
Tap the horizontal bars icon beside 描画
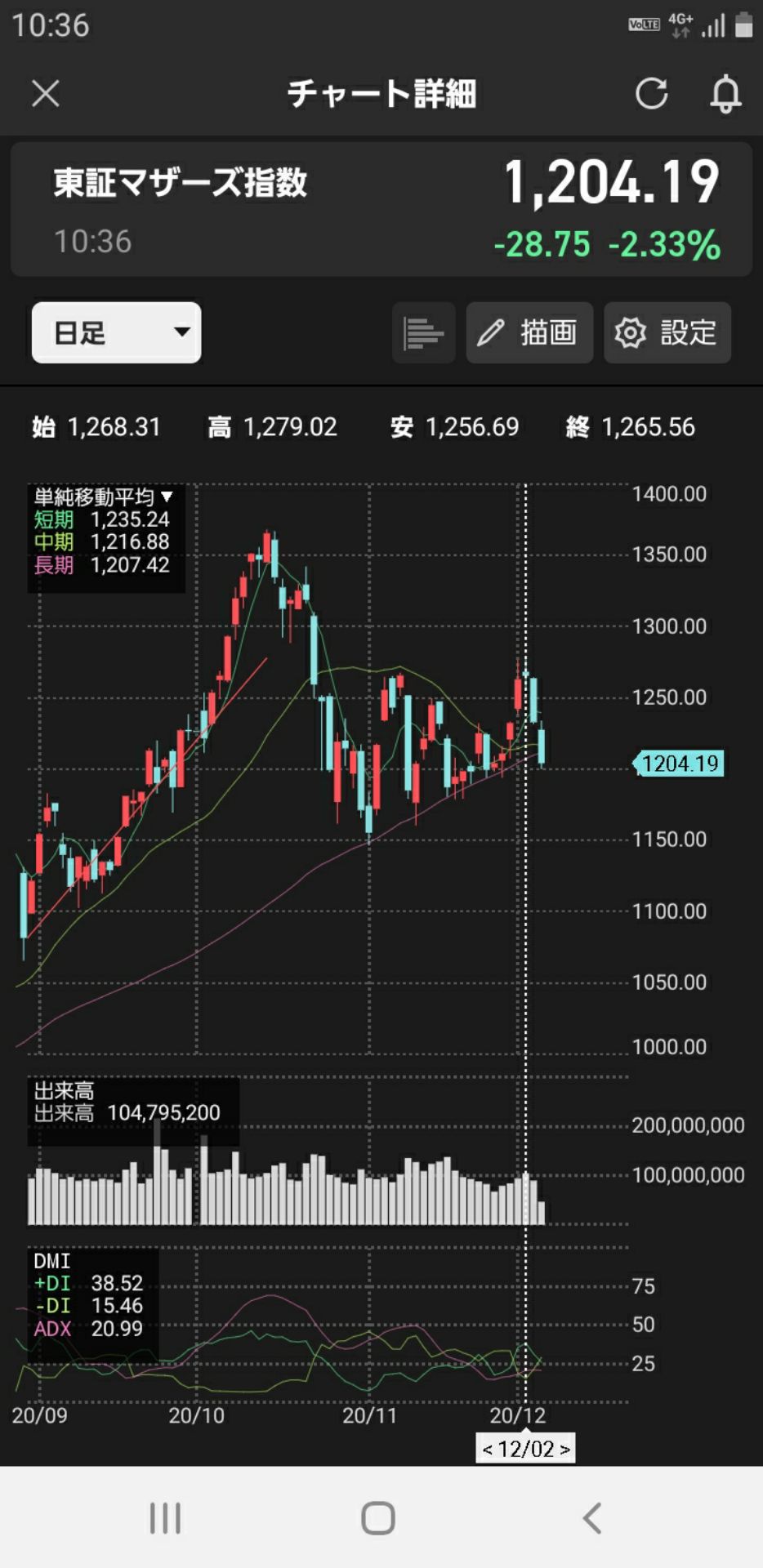tap(423, 332)
